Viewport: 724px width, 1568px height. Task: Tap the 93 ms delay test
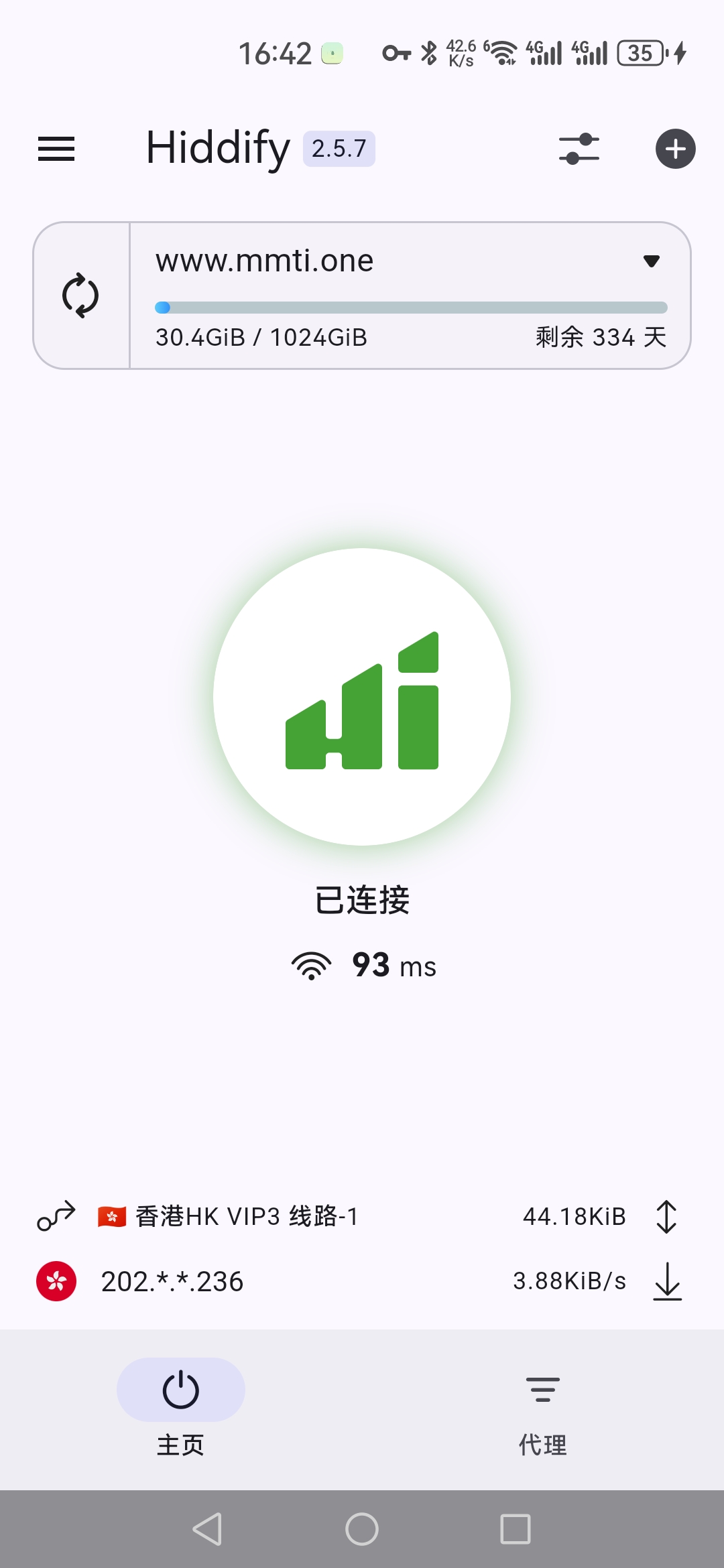click(x=364, y=966)
